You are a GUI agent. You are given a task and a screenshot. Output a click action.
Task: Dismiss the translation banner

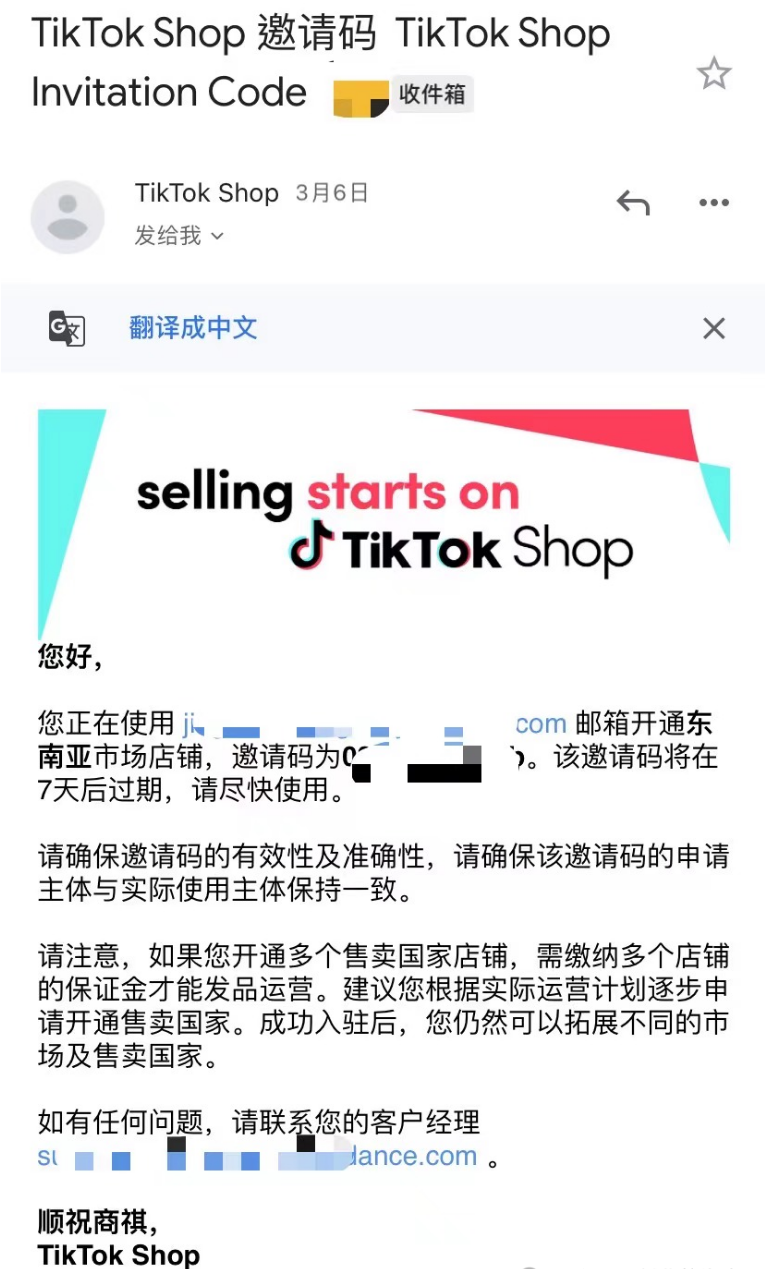click(713, 328)
